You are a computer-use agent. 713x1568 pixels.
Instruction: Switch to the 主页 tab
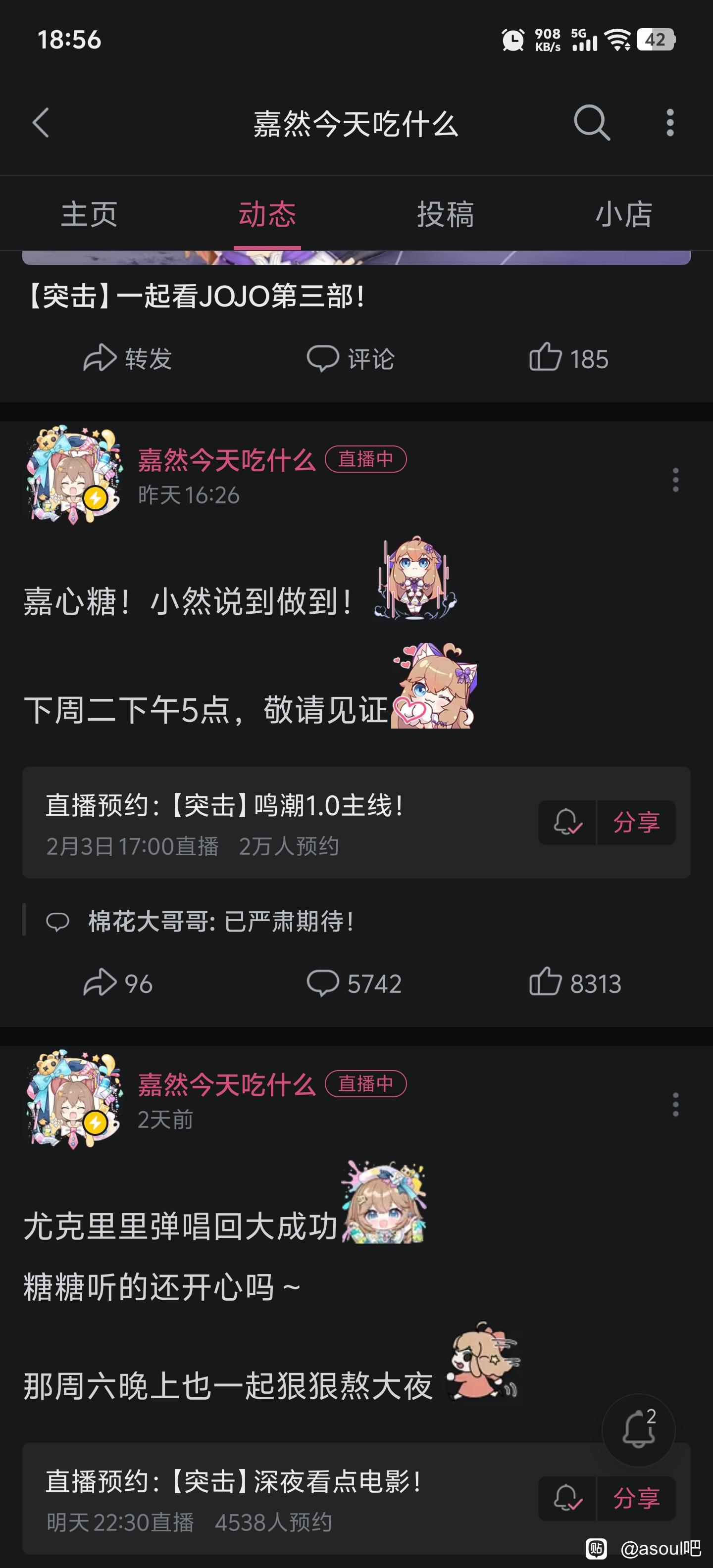(x=89, y=214)
